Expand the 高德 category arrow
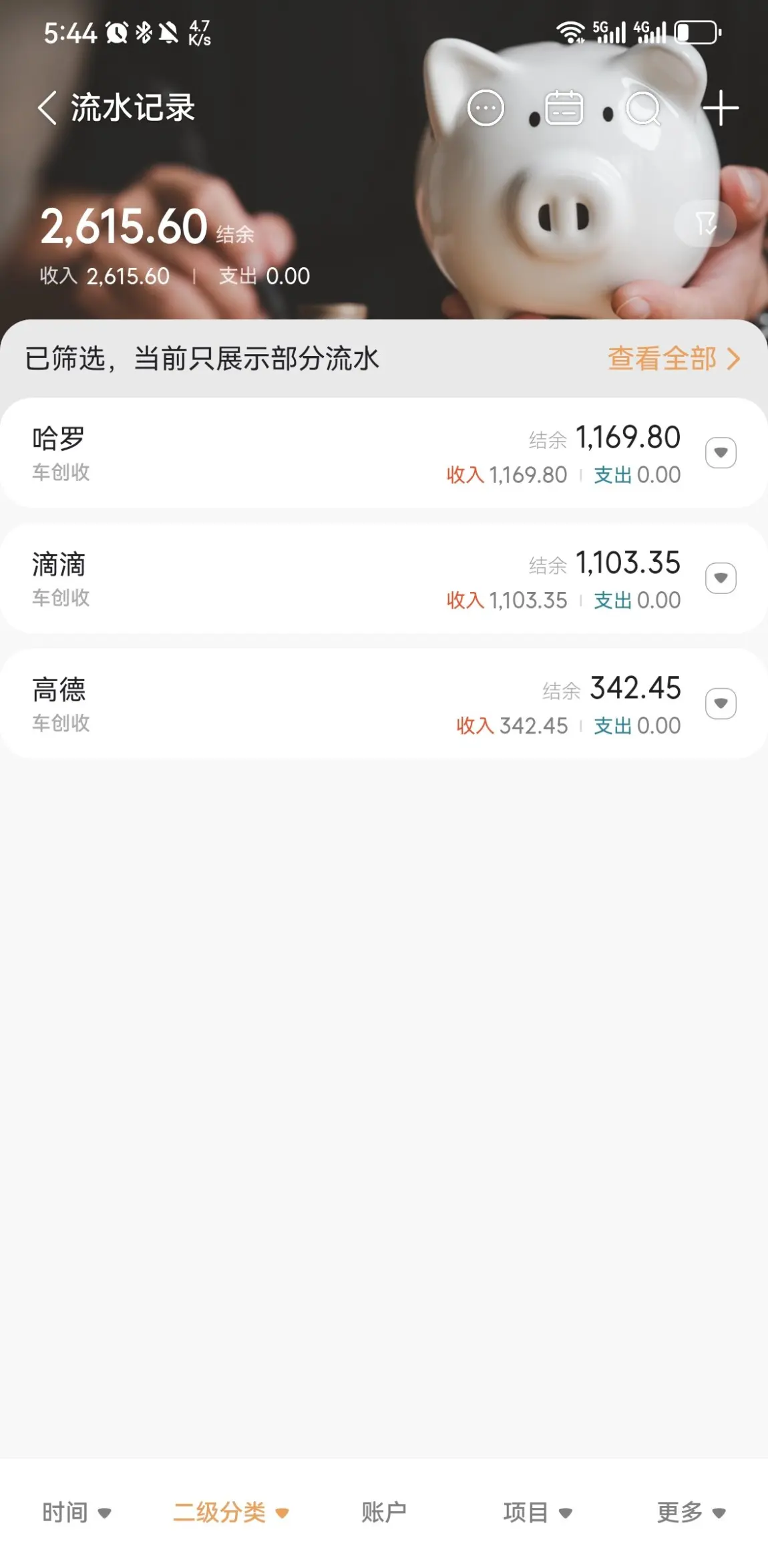This screenshot has width=768, height=1568. point(721,703)
